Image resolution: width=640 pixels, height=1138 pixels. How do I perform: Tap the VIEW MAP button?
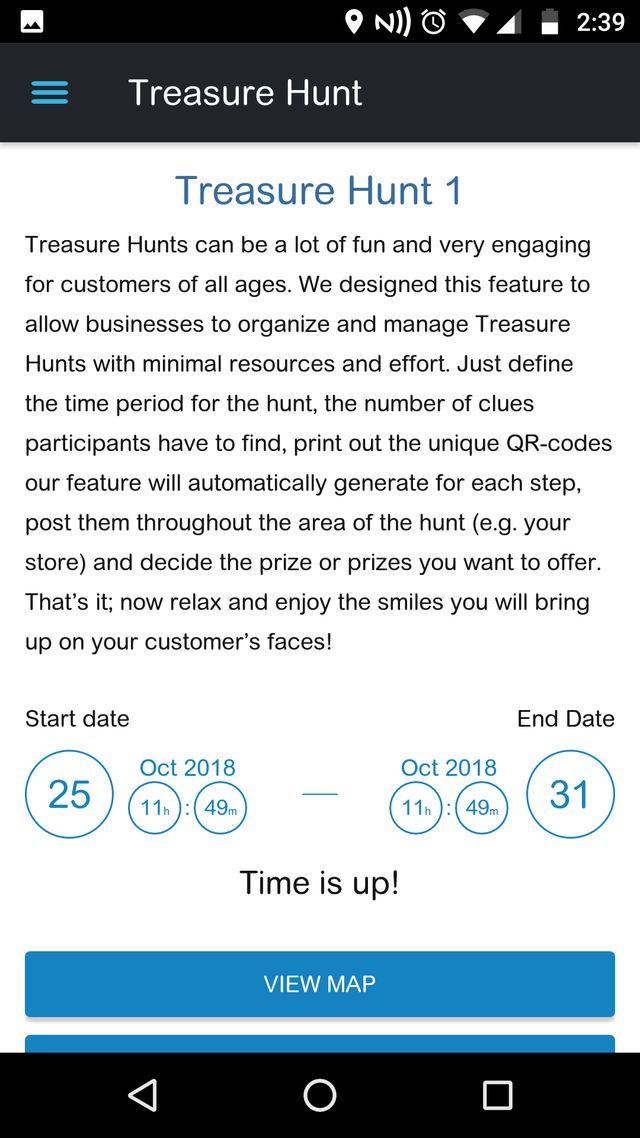[320, 984]
